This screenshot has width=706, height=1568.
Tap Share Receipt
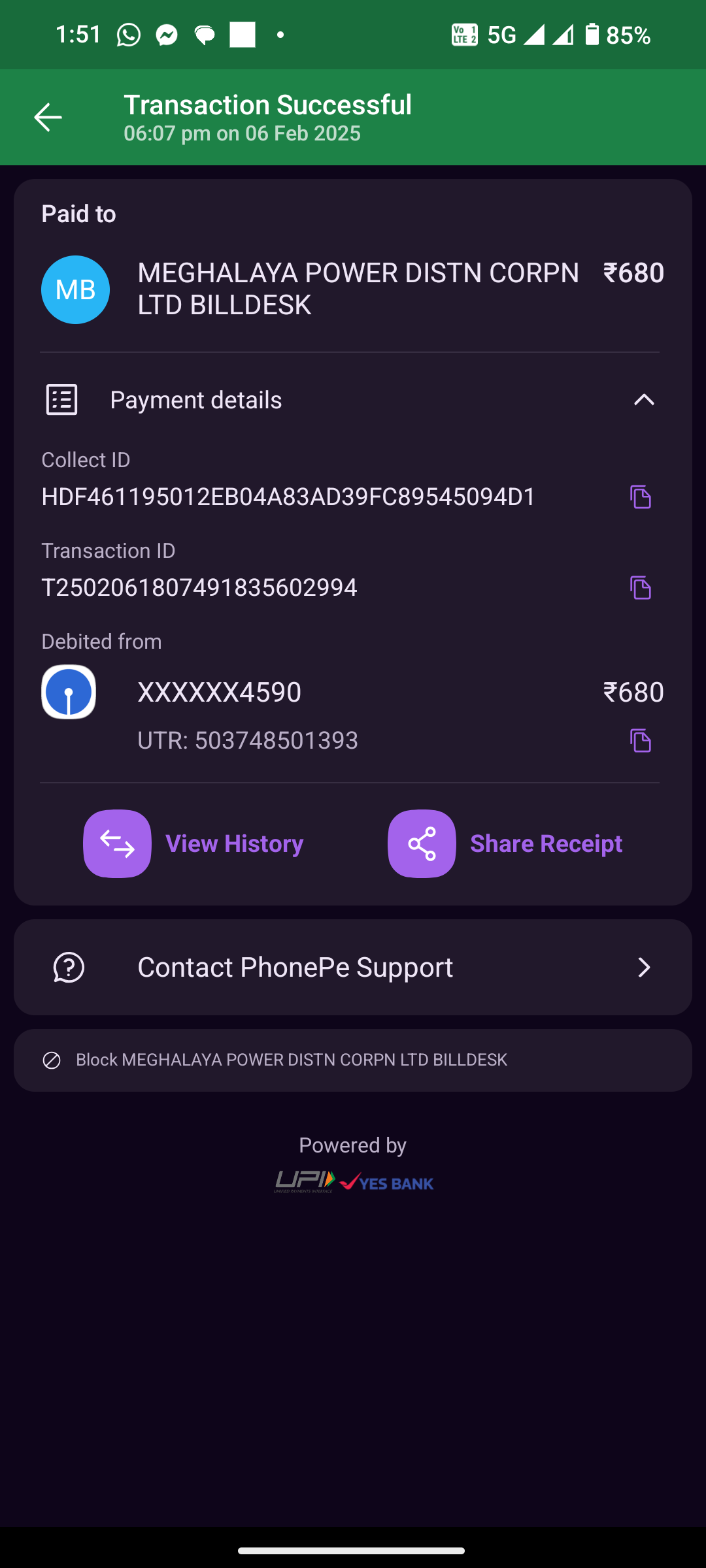(505, 843)
